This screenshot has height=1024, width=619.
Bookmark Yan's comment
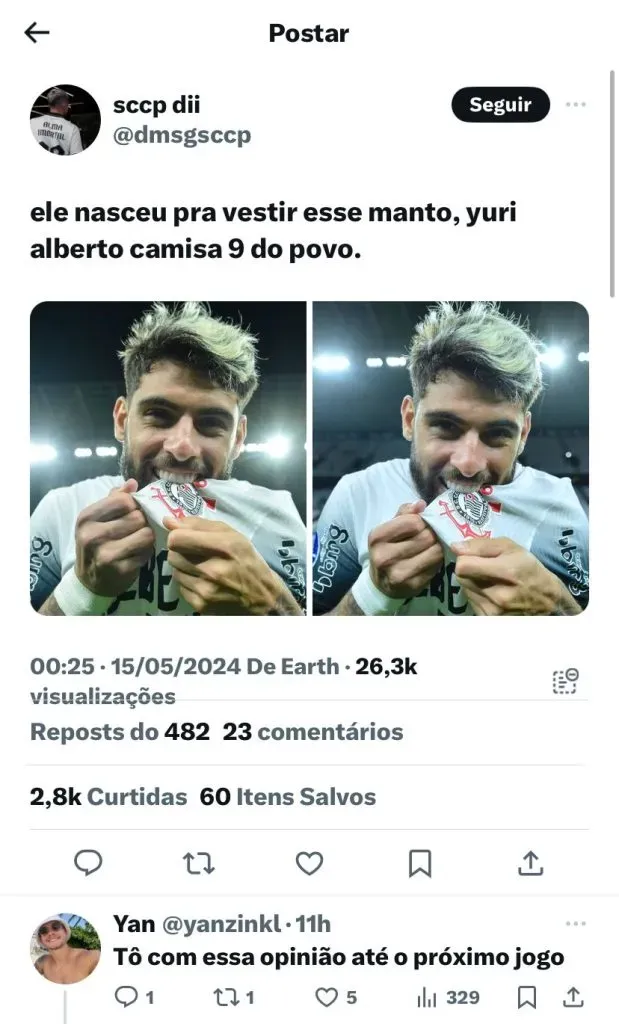[527, 997]
